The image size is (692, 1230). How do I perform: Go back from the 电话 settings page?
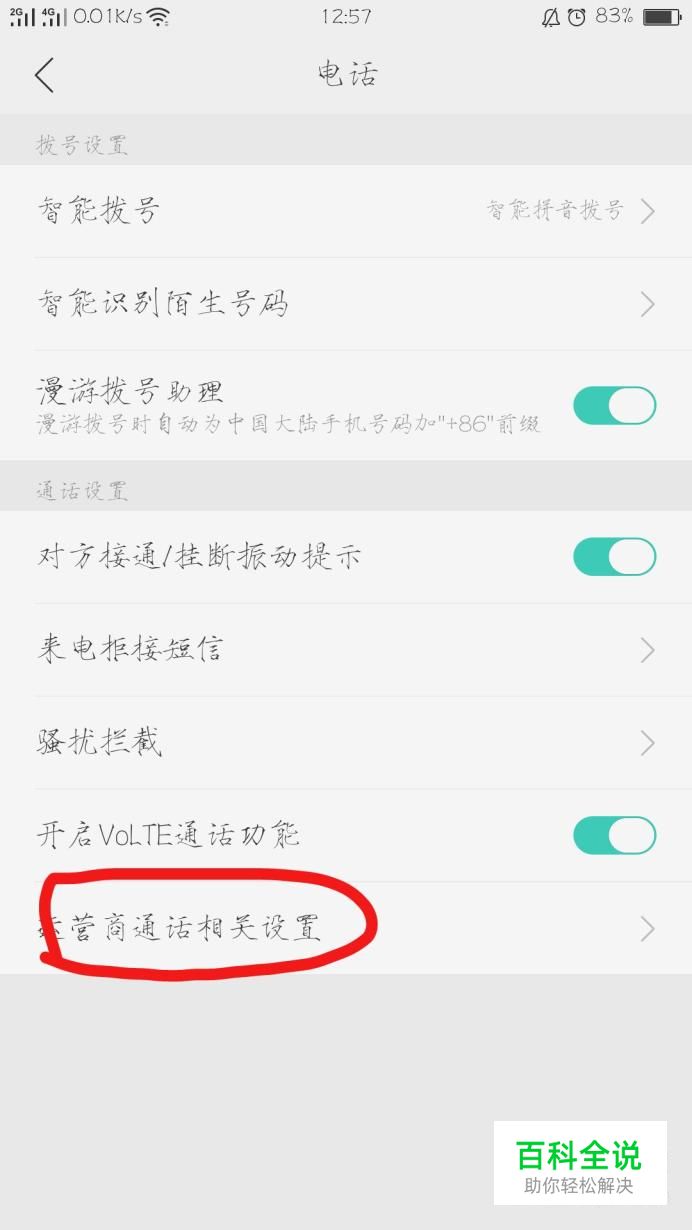(x=44, y=75)
